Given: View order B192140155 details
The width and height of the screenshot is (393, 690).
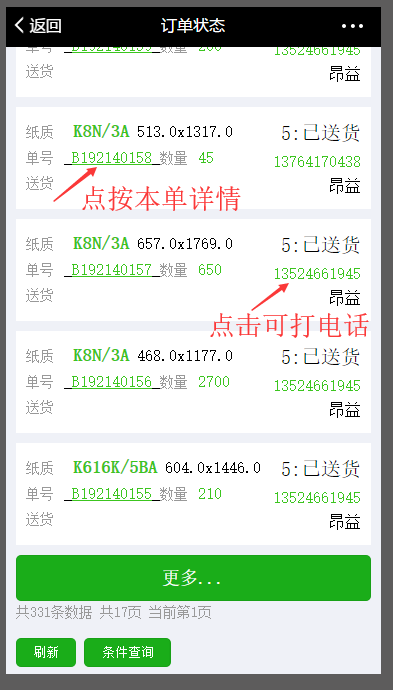Looking at the screenshot, I should (x=112, y=494).
